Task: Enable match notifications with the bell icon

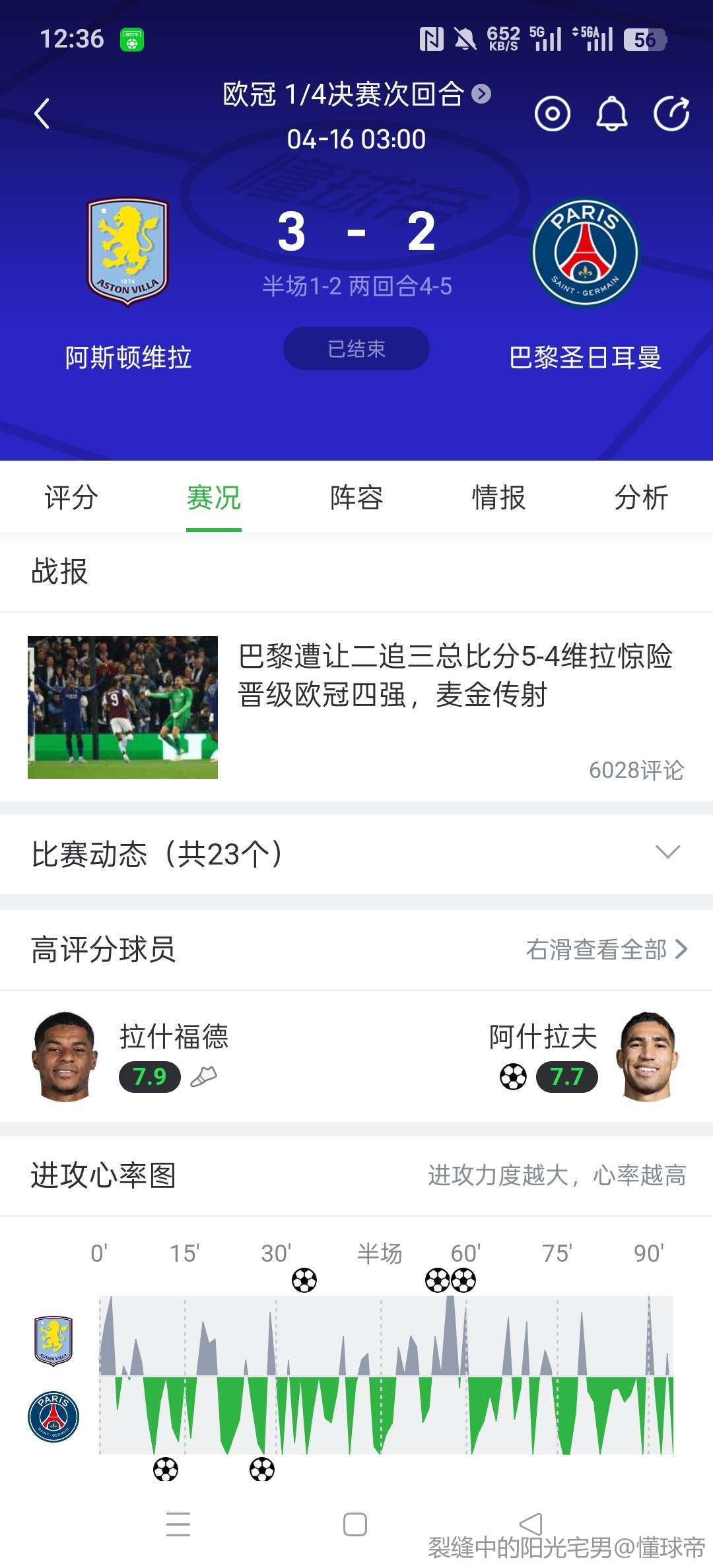Action: (x=611, y=114)
